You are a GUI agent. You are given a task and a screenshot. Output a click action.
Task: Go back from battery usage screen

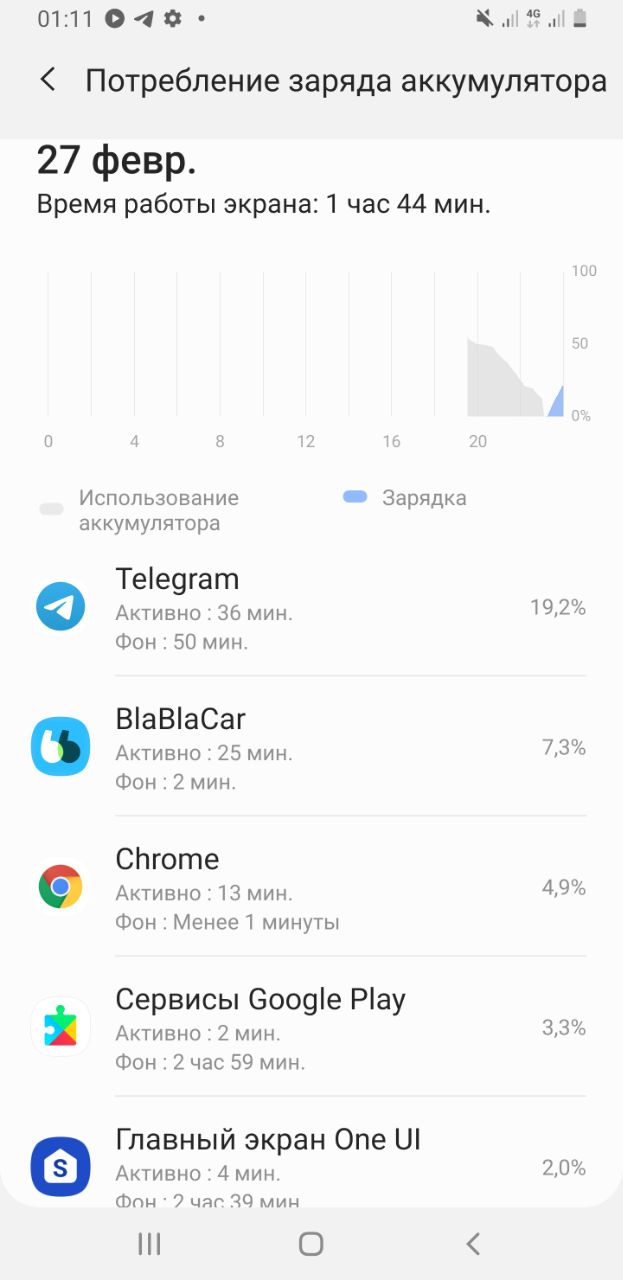[x=47, y=80]
